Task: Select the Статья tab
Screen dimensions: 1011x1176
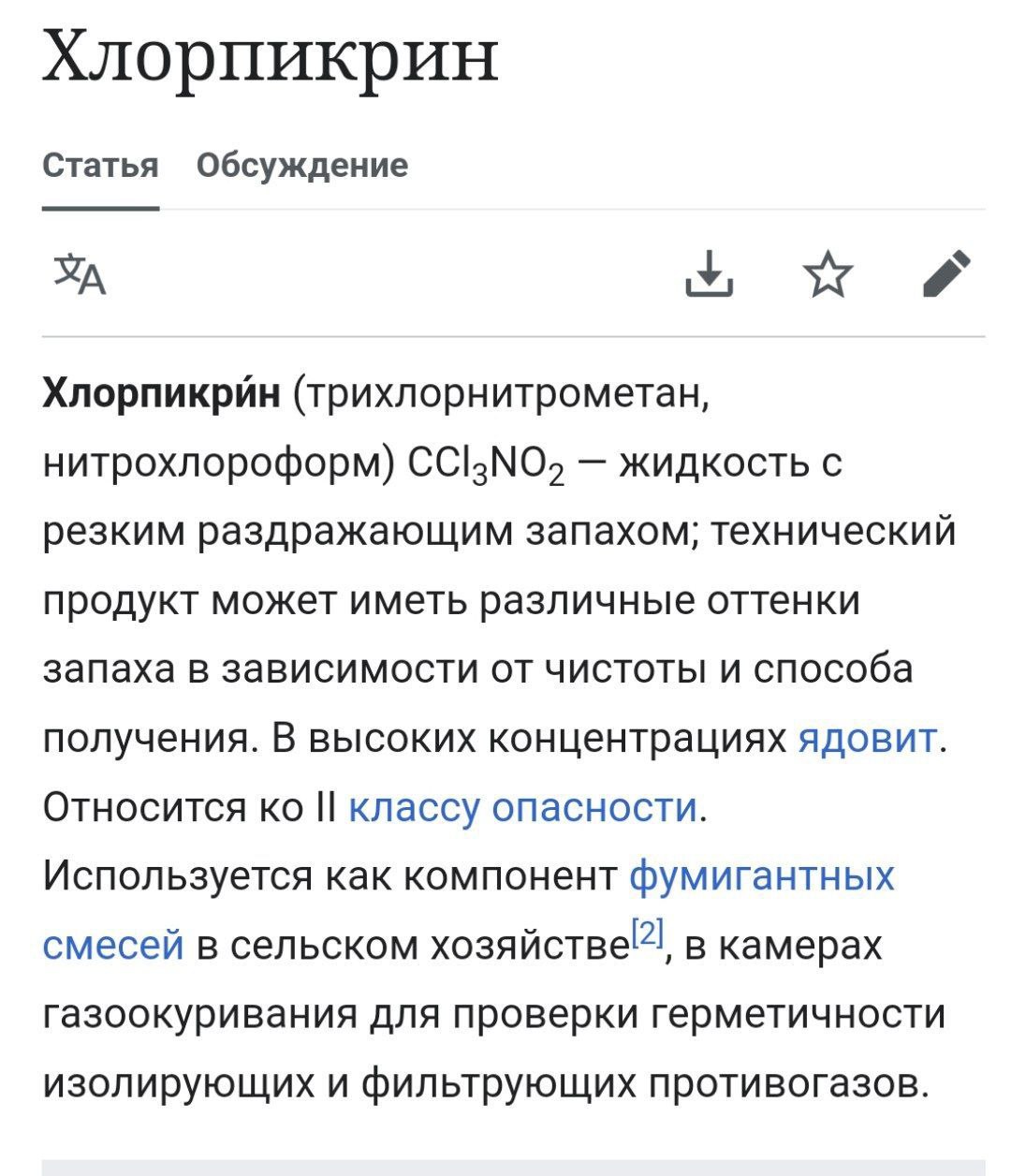Action: point(100,166)
